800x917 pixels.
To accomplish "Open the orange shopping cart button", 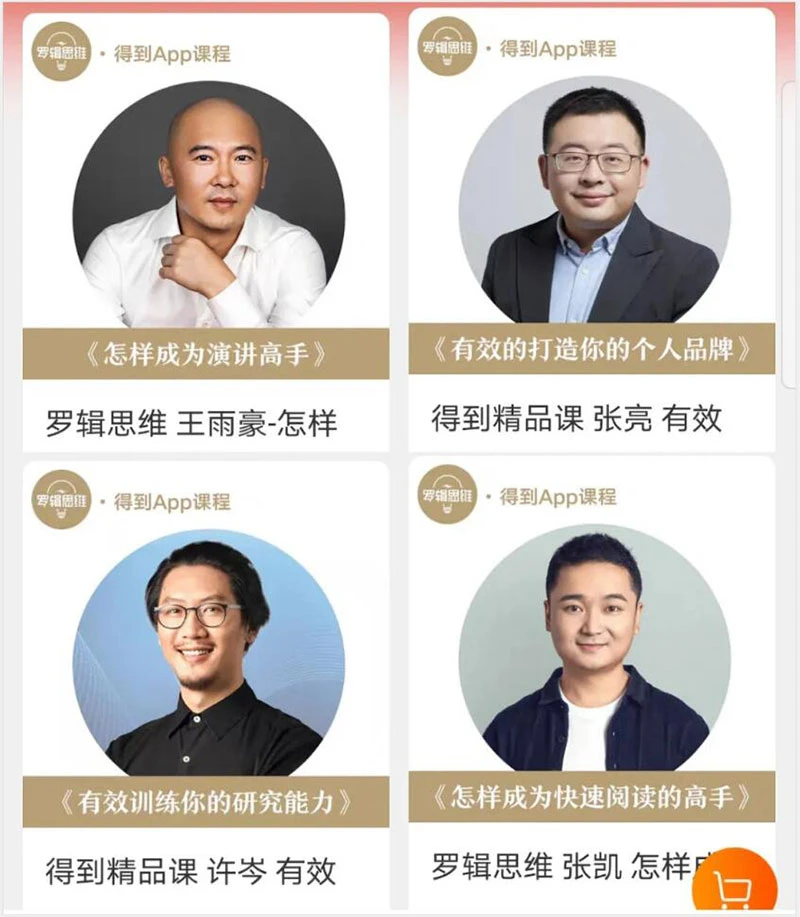I will pyautogui.click(x=747, y=886).
